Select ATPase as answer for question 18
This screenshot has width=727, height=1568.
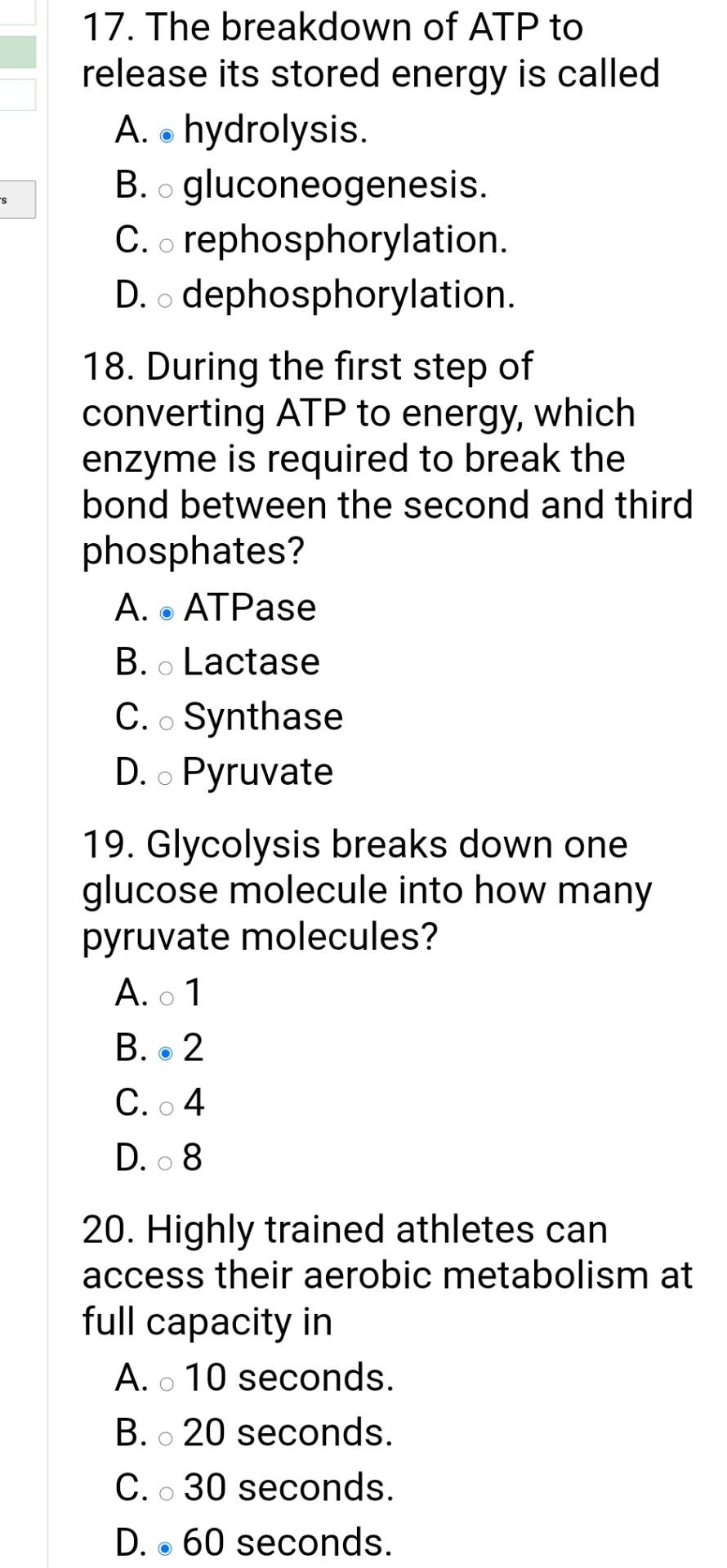point(167,611)
